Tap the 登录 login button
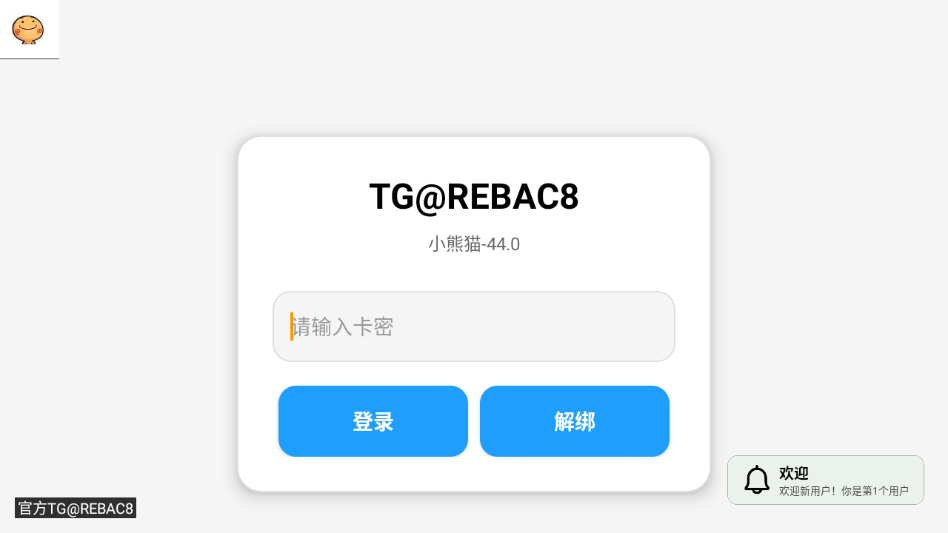This screenshot has width=948, height=533. (x=373, y=421)
